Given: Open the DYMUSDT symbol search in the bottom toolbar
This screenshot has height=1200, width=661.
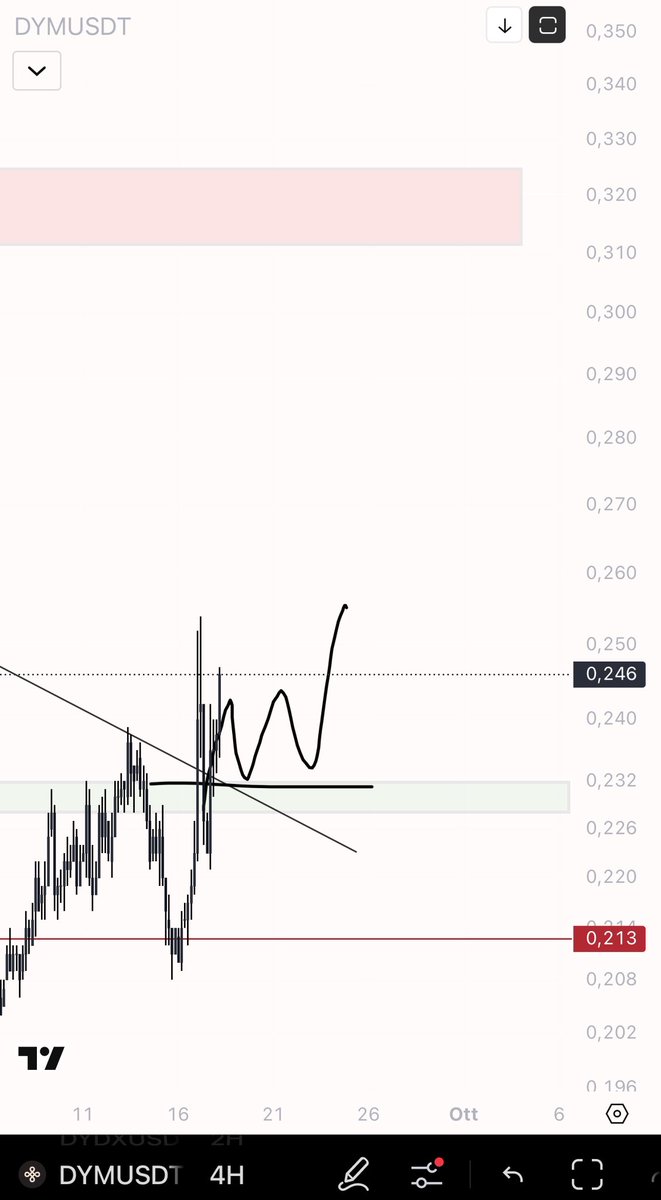Looking at the screenshot, I should [105, 1174].
